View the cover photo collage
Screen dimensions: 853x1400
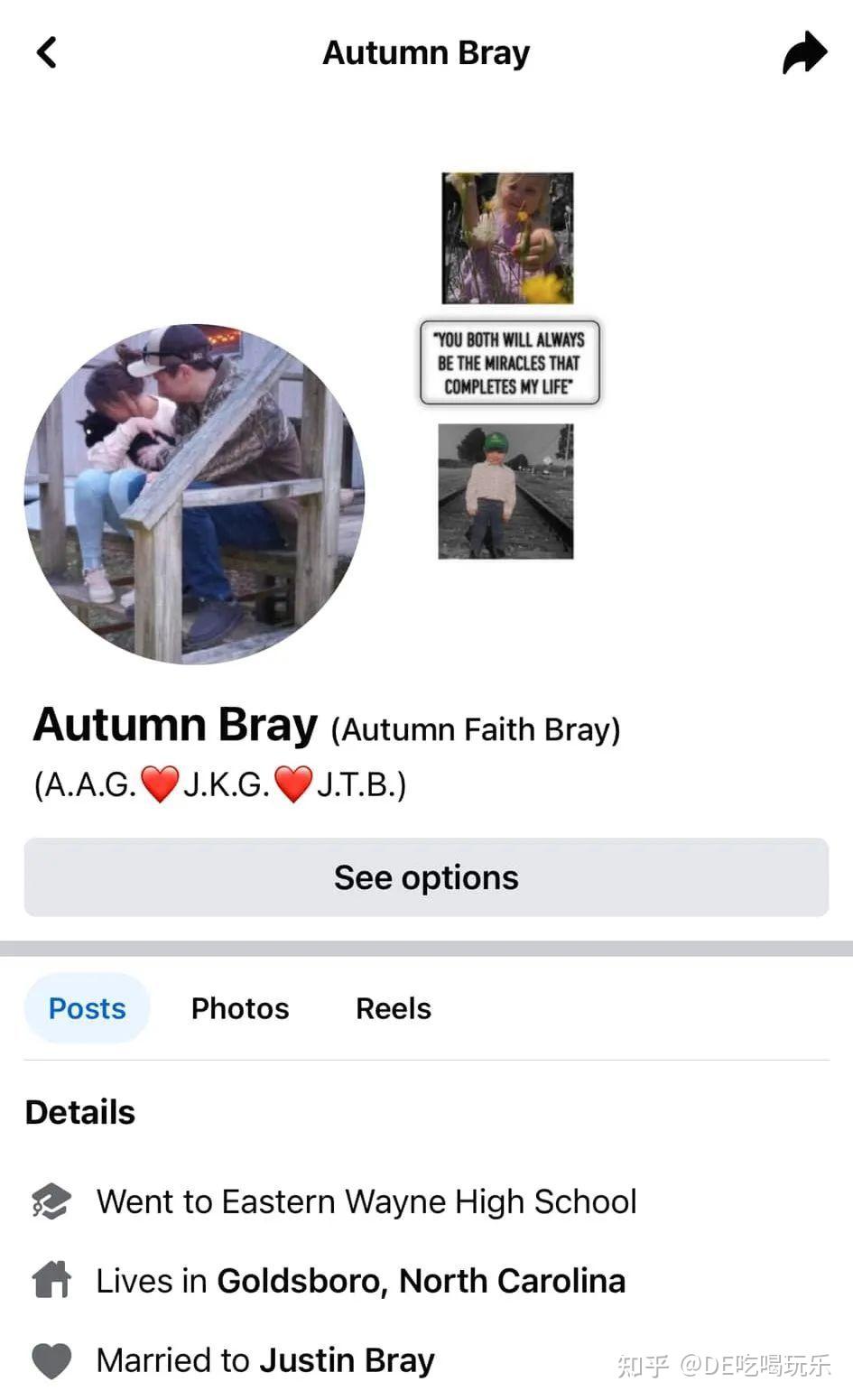[x=508, y=364]
